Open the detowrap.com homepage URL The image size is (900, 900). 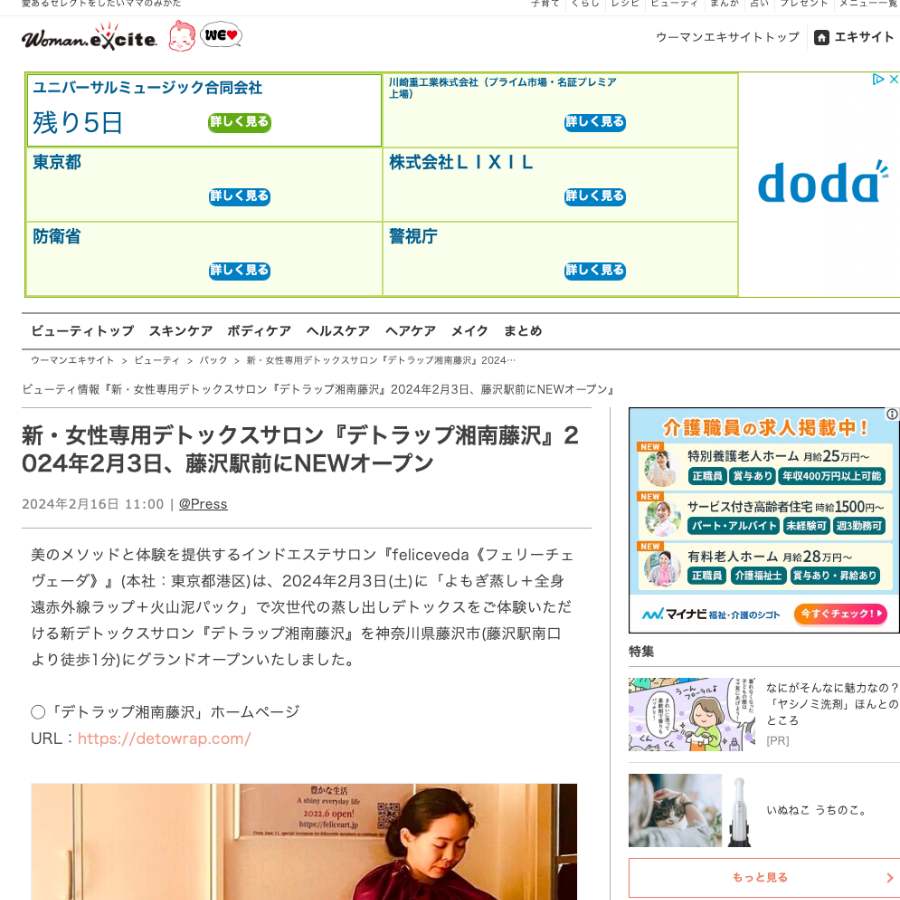pos(164,739)
